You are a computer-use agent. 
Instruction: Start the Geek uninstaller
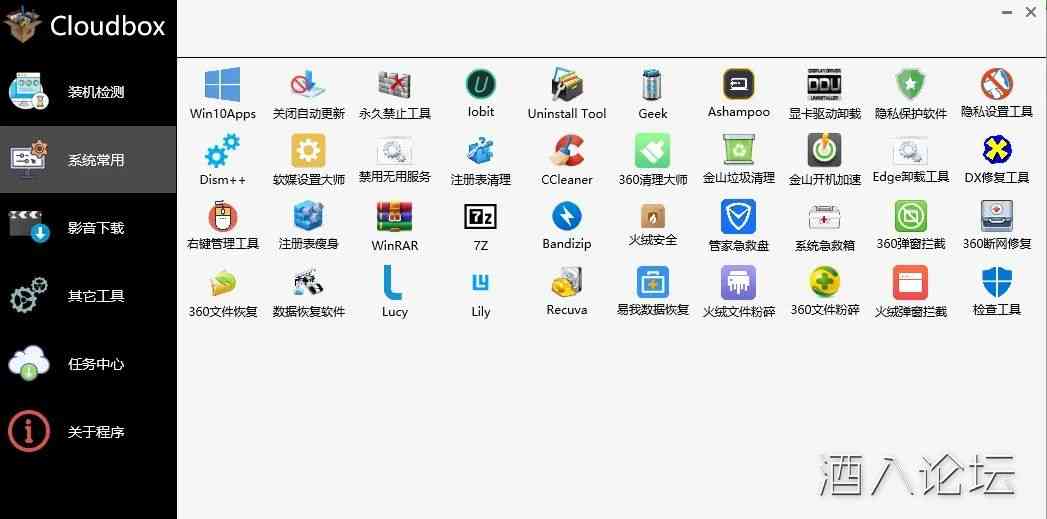point(653,93)
